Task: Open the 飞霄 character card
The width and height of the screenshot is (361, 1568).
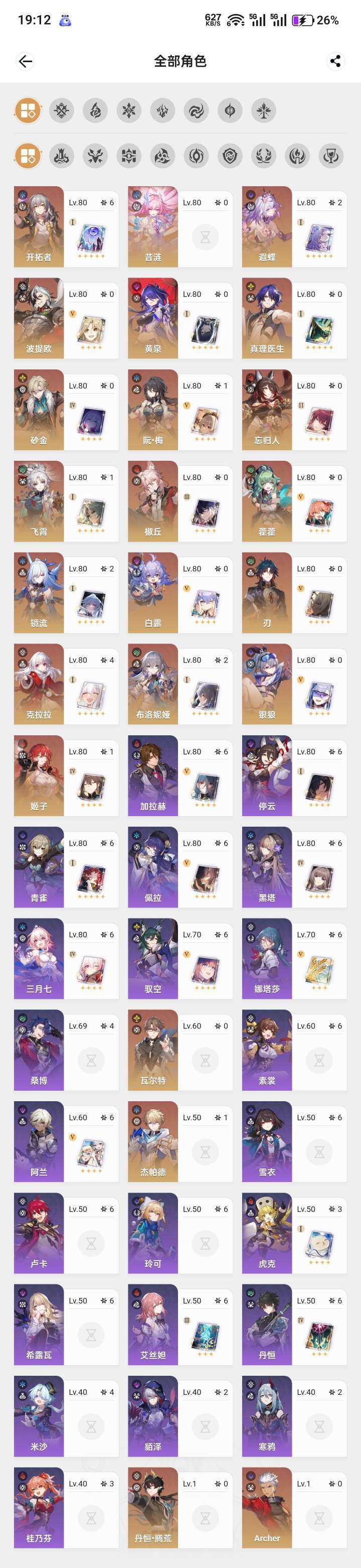Action: tap(66, 501)
